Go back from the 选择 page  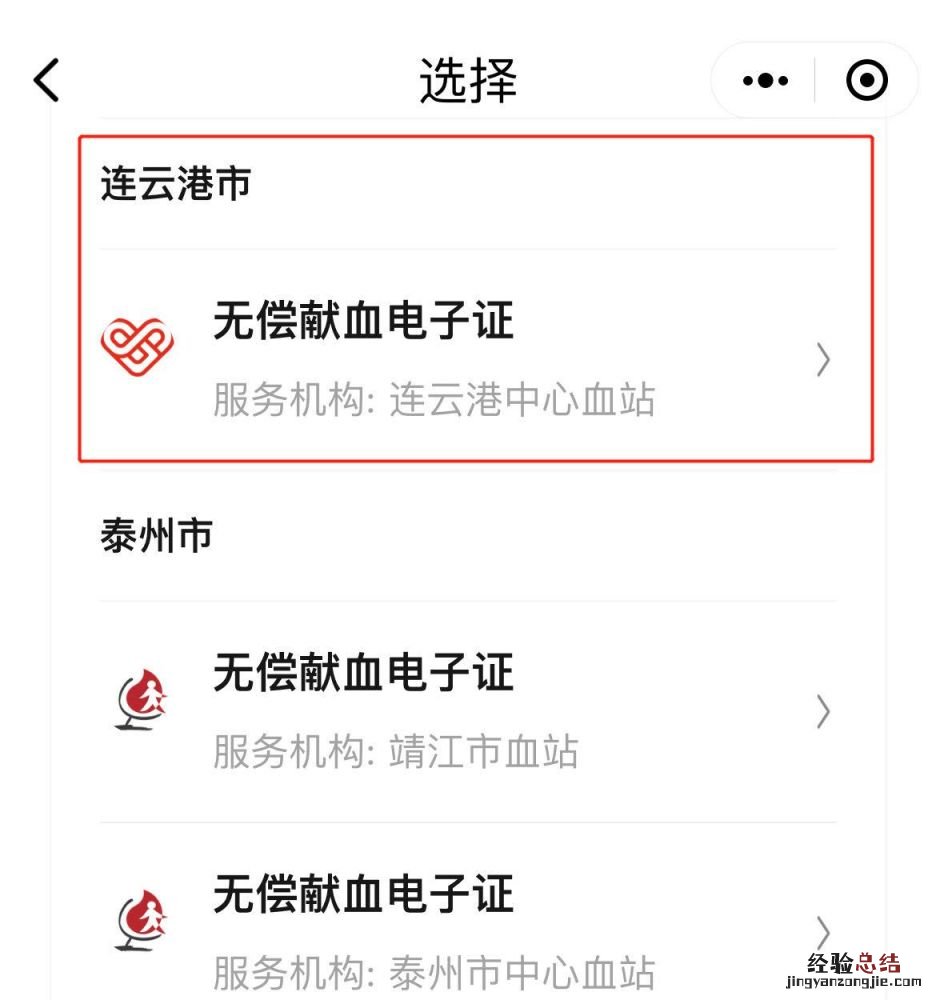(47, 80)
